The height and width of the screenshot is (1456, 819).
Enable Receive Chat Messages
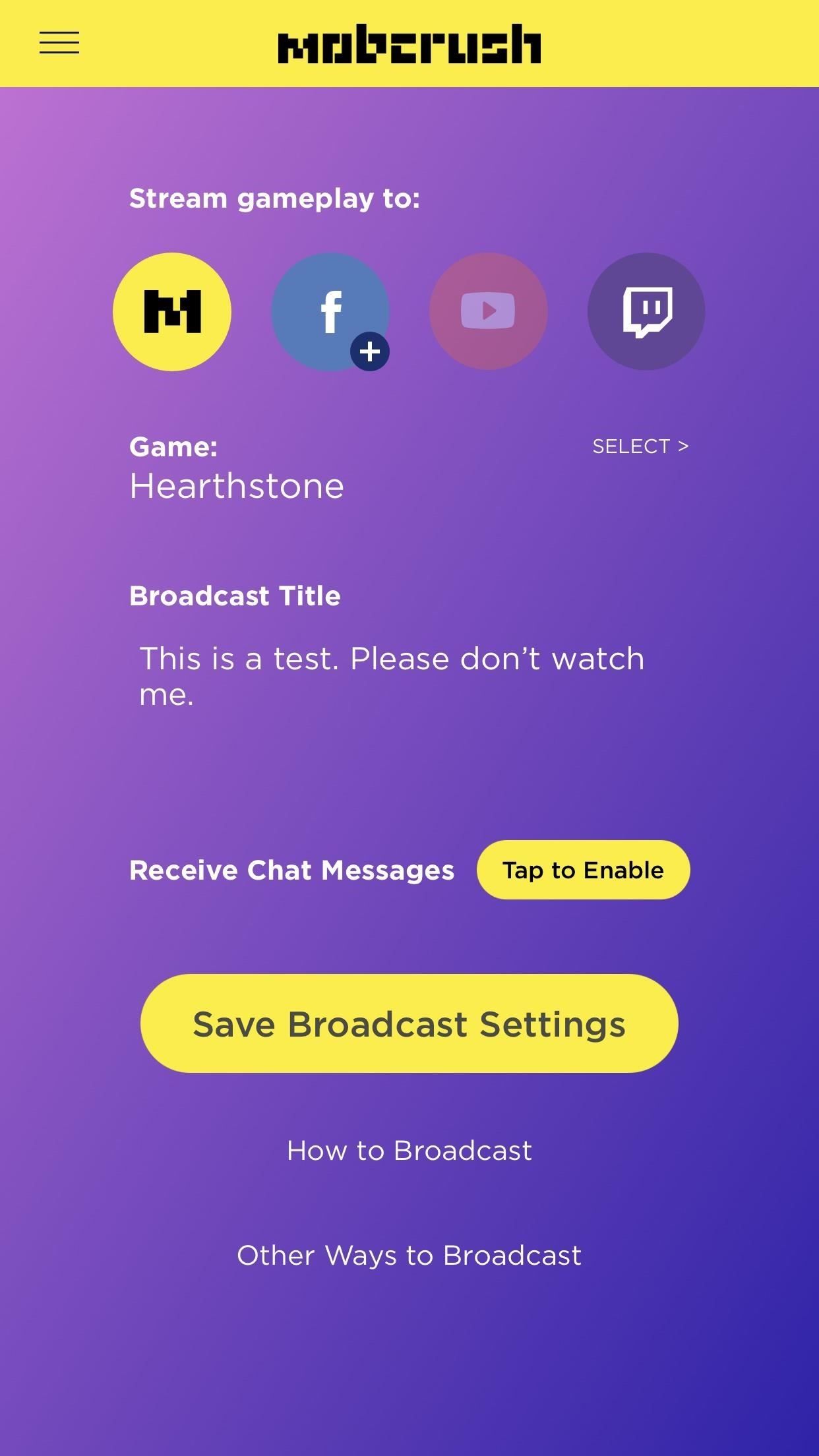583,870
